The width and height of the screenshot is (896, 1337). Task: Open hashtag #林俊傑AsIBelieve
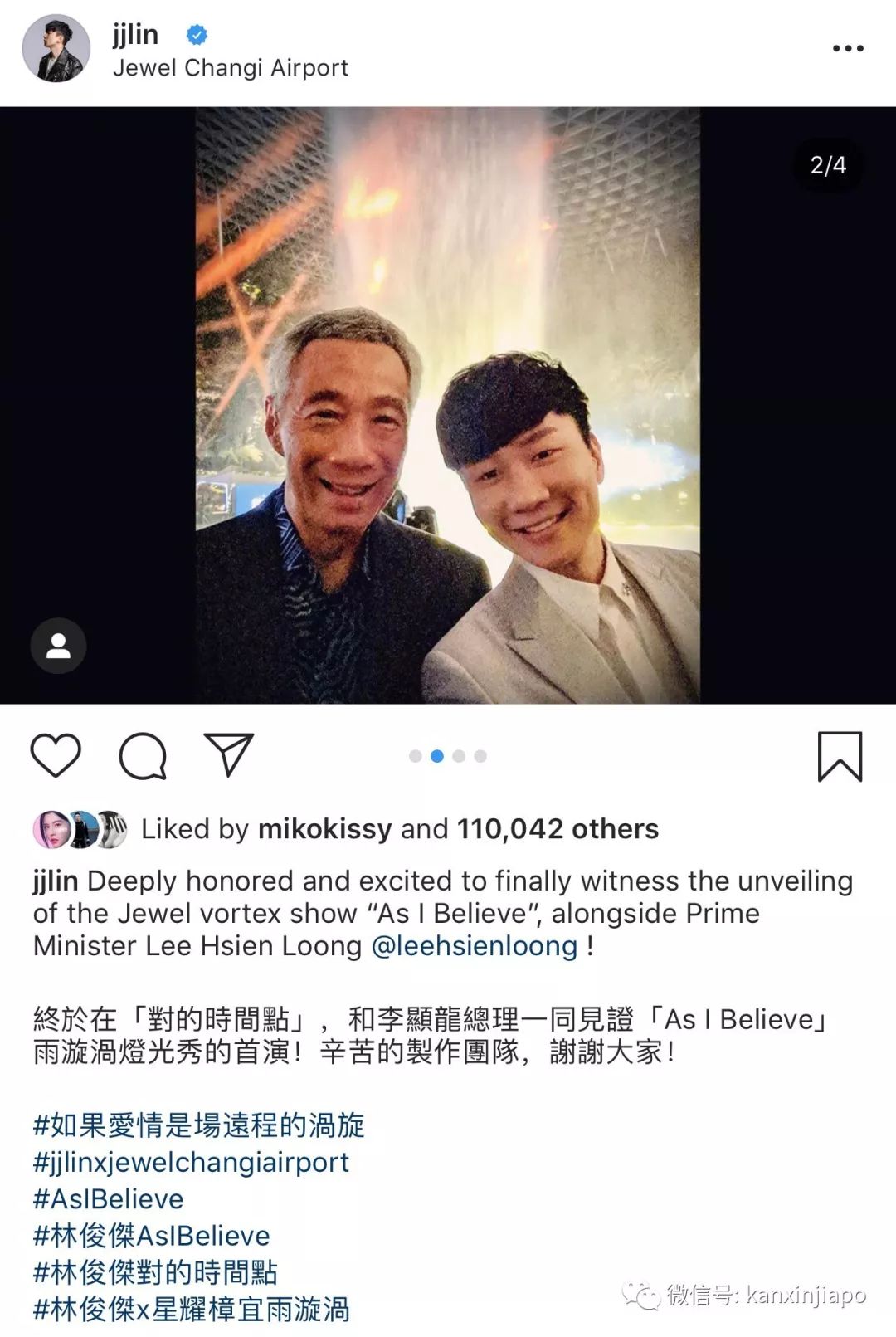tap(151, 1236)
